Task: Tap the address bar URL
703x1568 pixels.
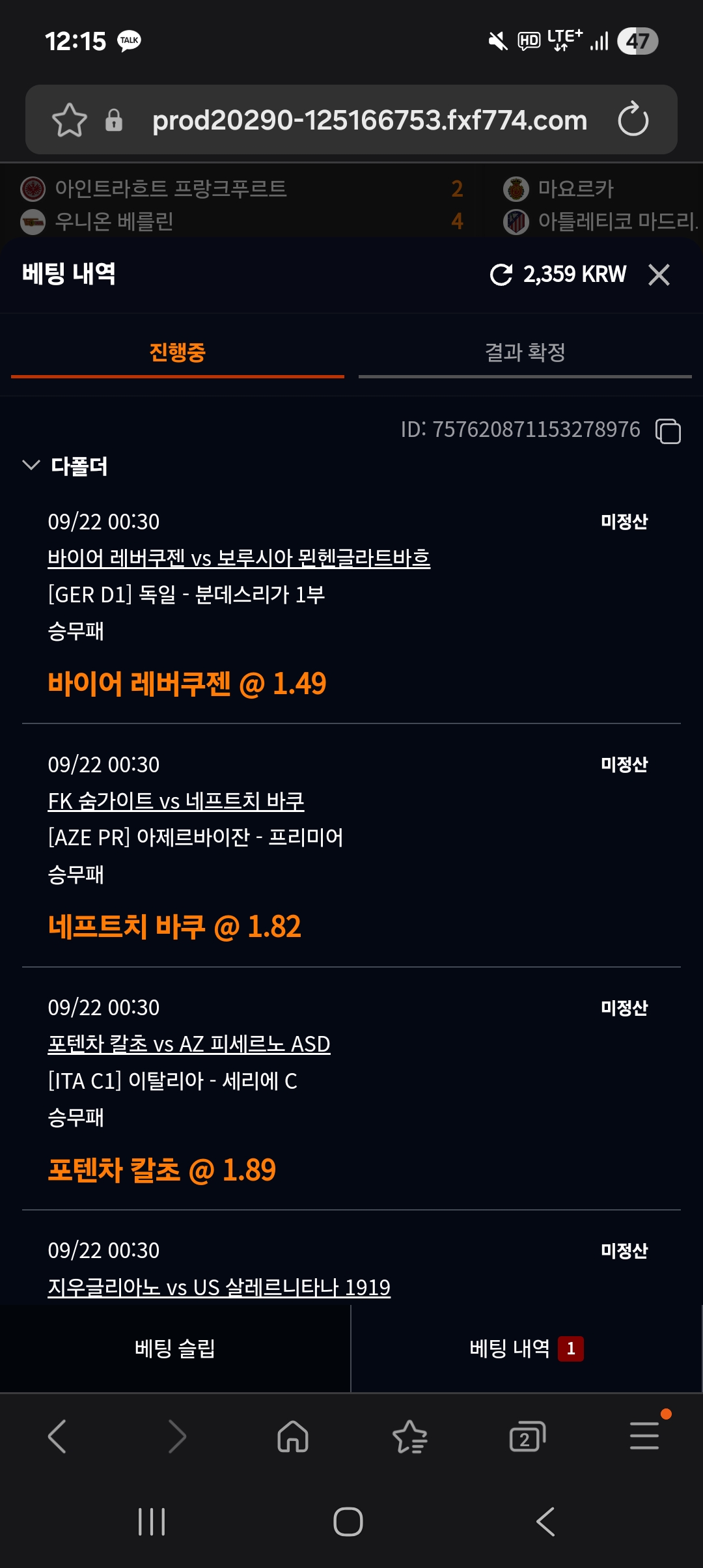Action: (369, 120)
